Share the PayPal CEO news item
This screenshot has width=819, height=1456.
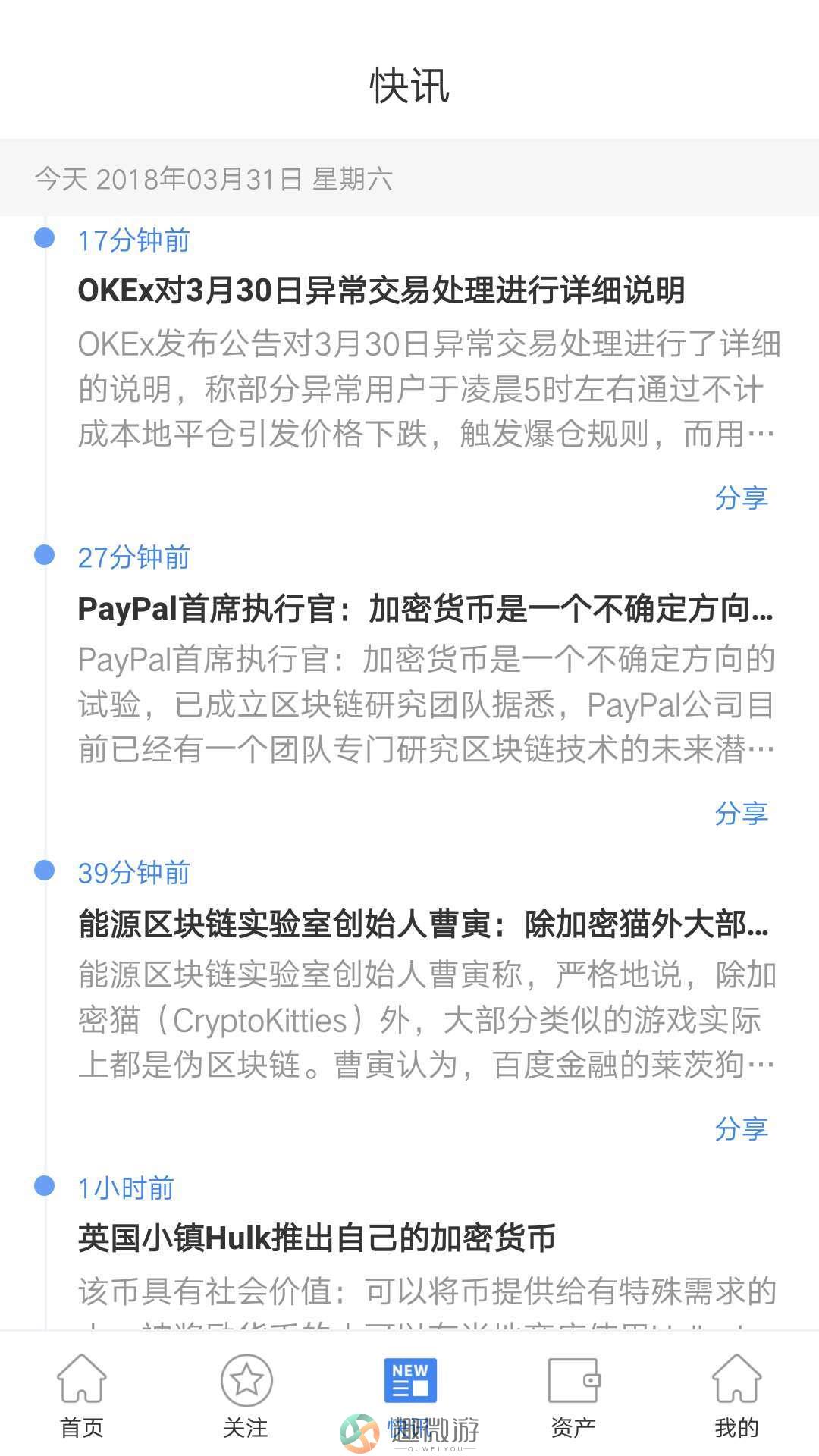pyautogui.click(x=741, y=814)
